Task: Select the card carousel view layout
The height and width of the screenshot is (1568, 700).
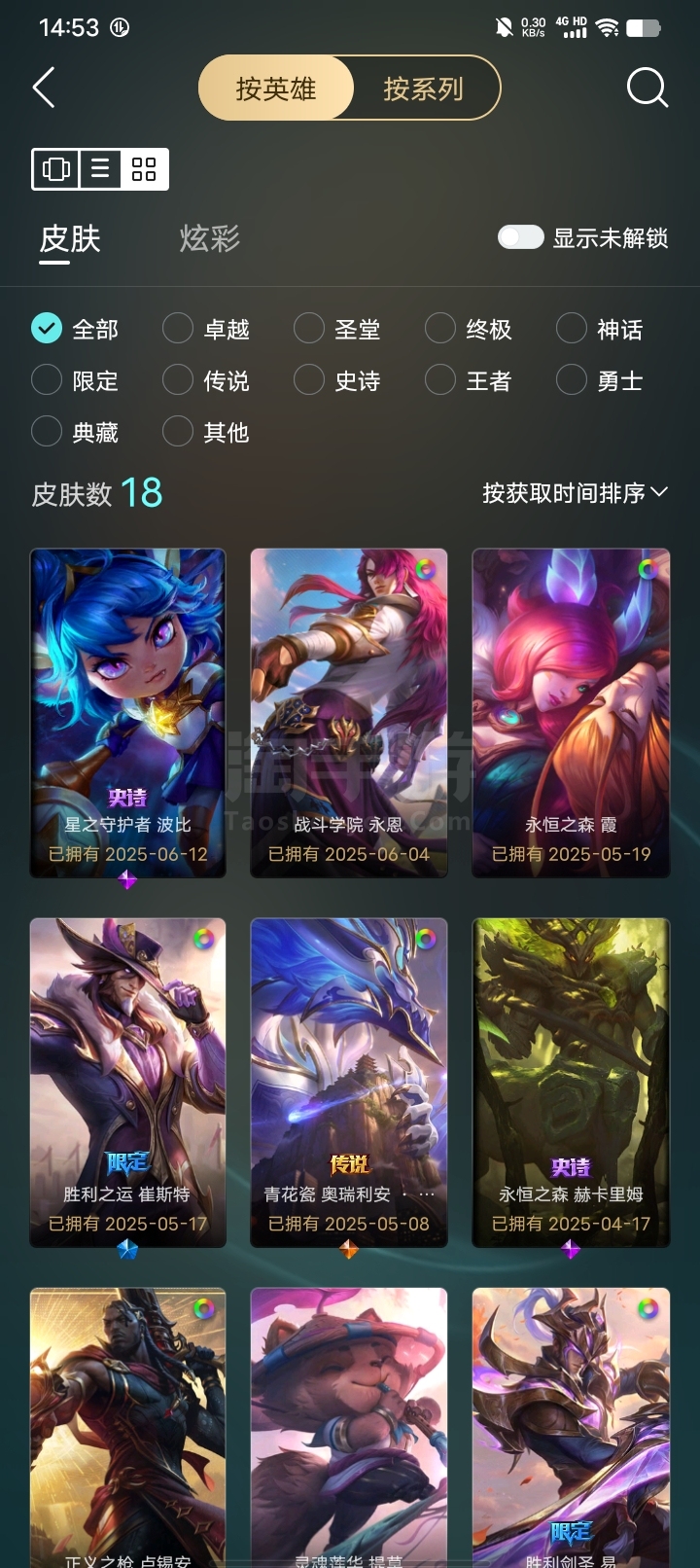Action: [56, 169]
